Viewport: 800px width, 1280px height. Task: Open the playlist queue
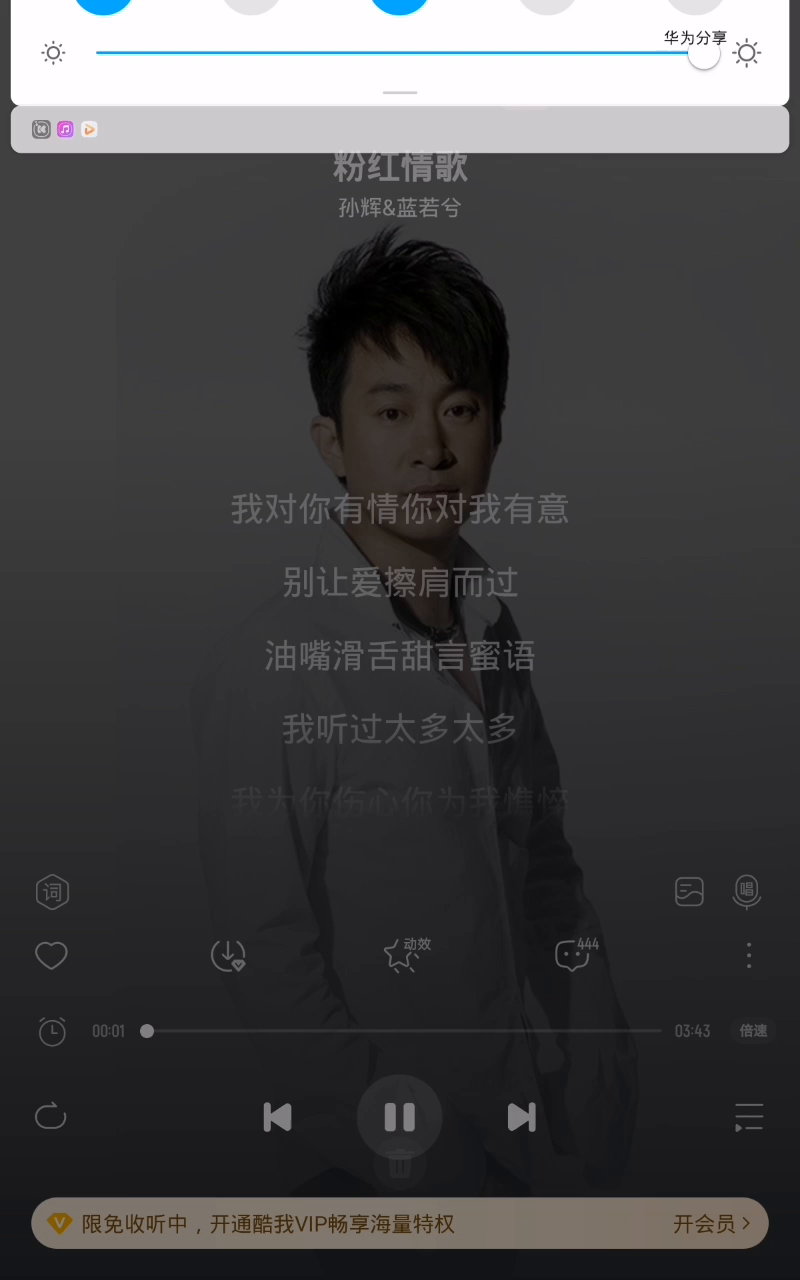(x=748, y=1117)
